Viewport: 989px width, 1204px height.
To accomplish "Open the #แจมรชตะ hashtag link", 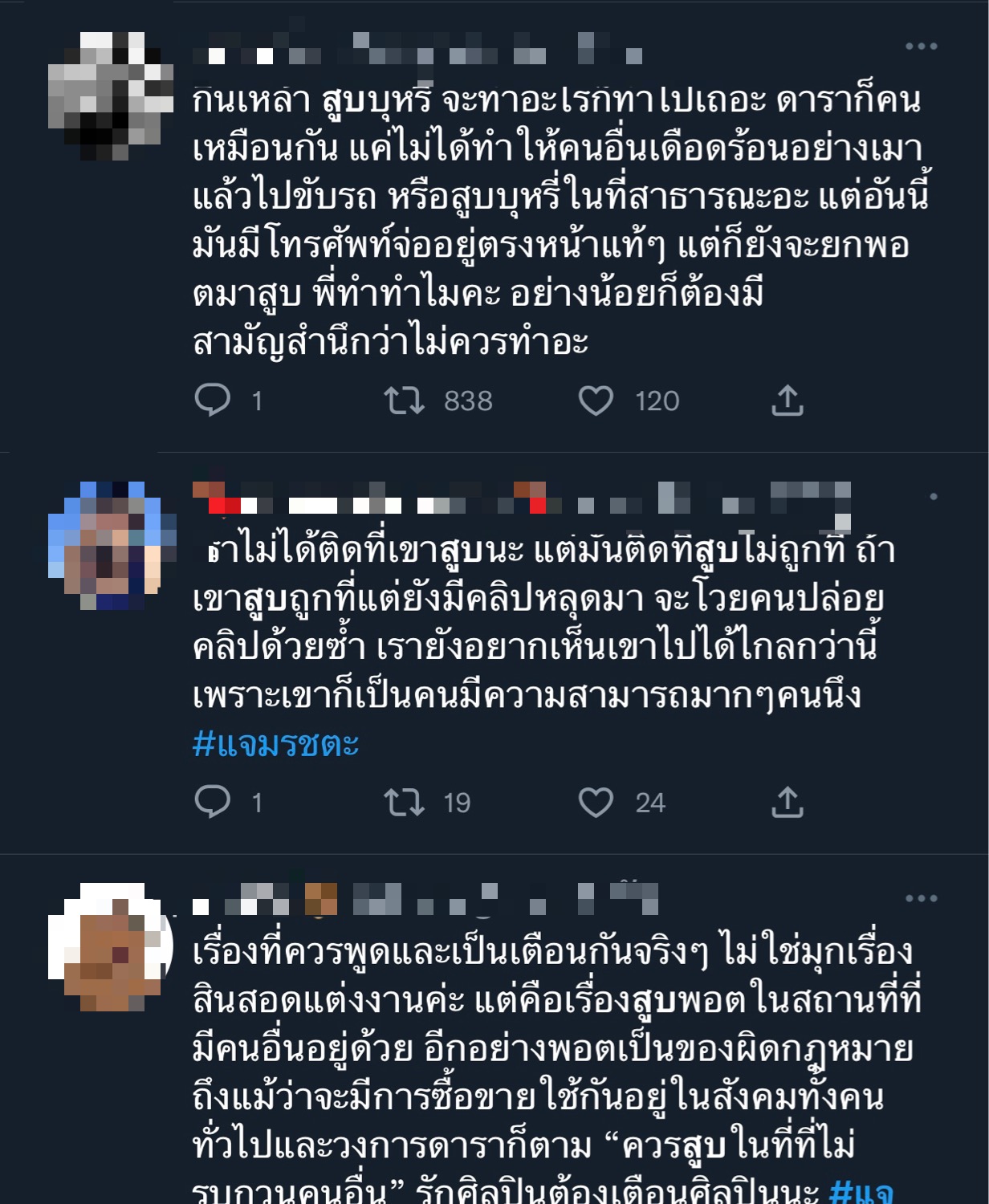I will [x=275, y=743].
